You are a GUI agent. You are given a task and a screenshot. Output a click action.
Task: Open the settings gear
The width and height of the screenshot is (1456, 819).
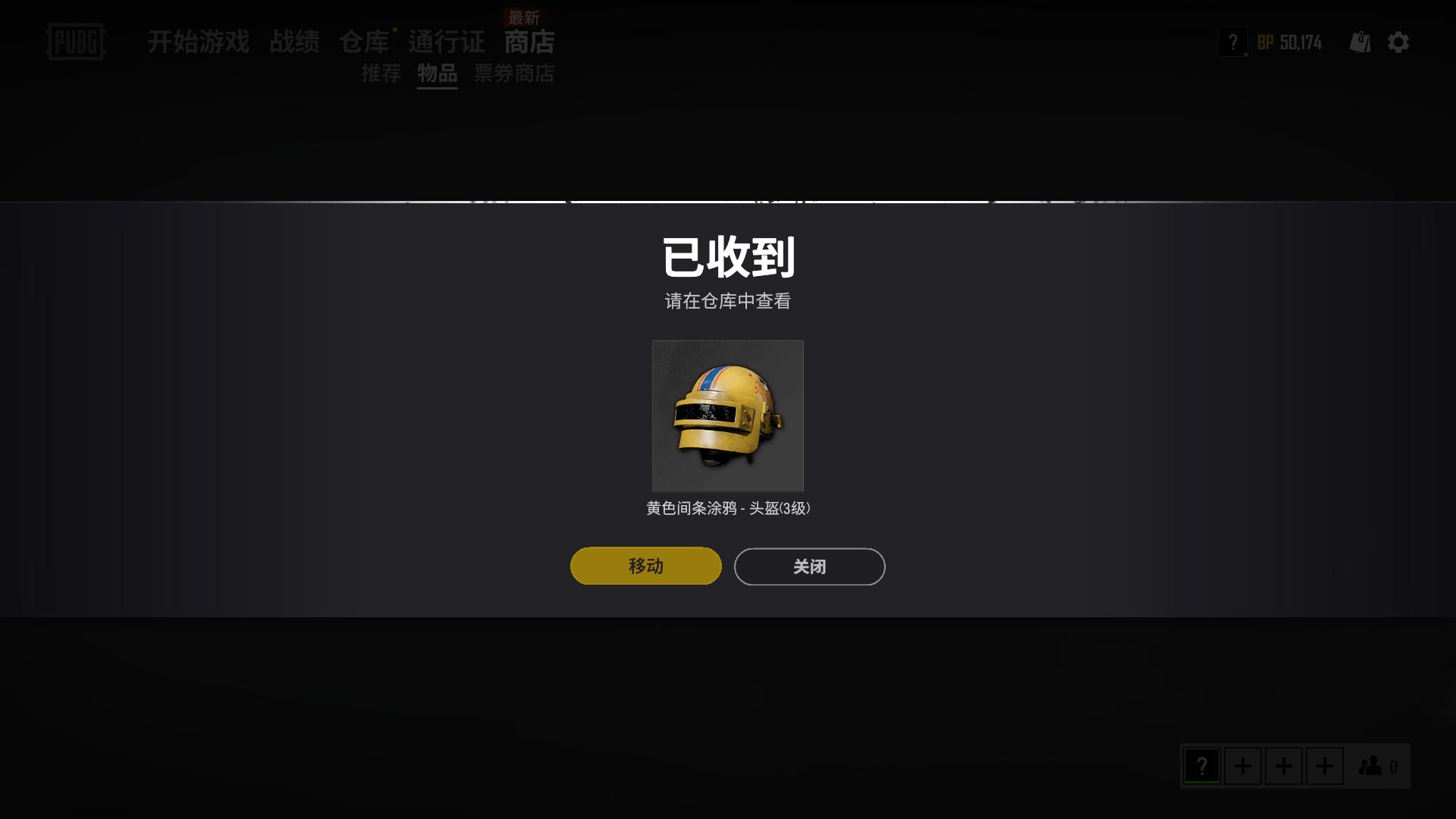[1398, 42]
